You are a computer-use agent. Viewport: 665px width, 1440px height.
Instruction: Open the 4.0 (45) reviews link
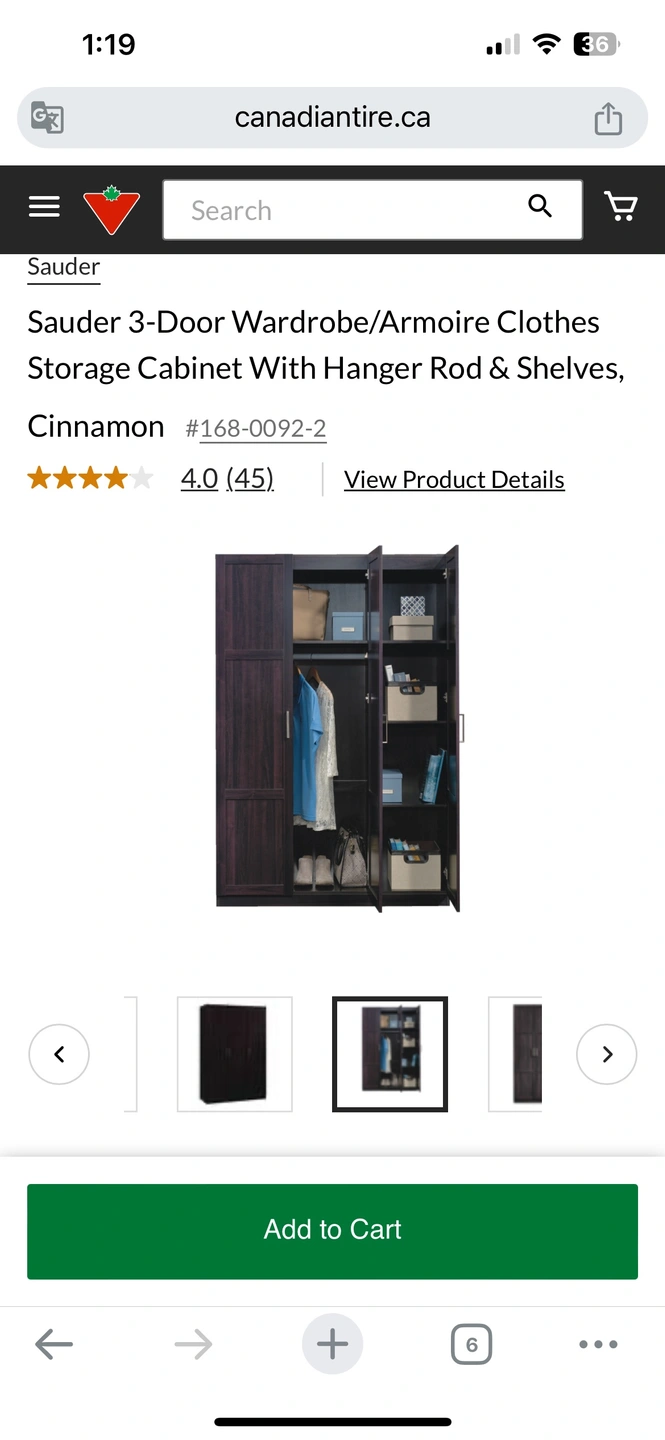pyautogui.click(x=227, y=479)
